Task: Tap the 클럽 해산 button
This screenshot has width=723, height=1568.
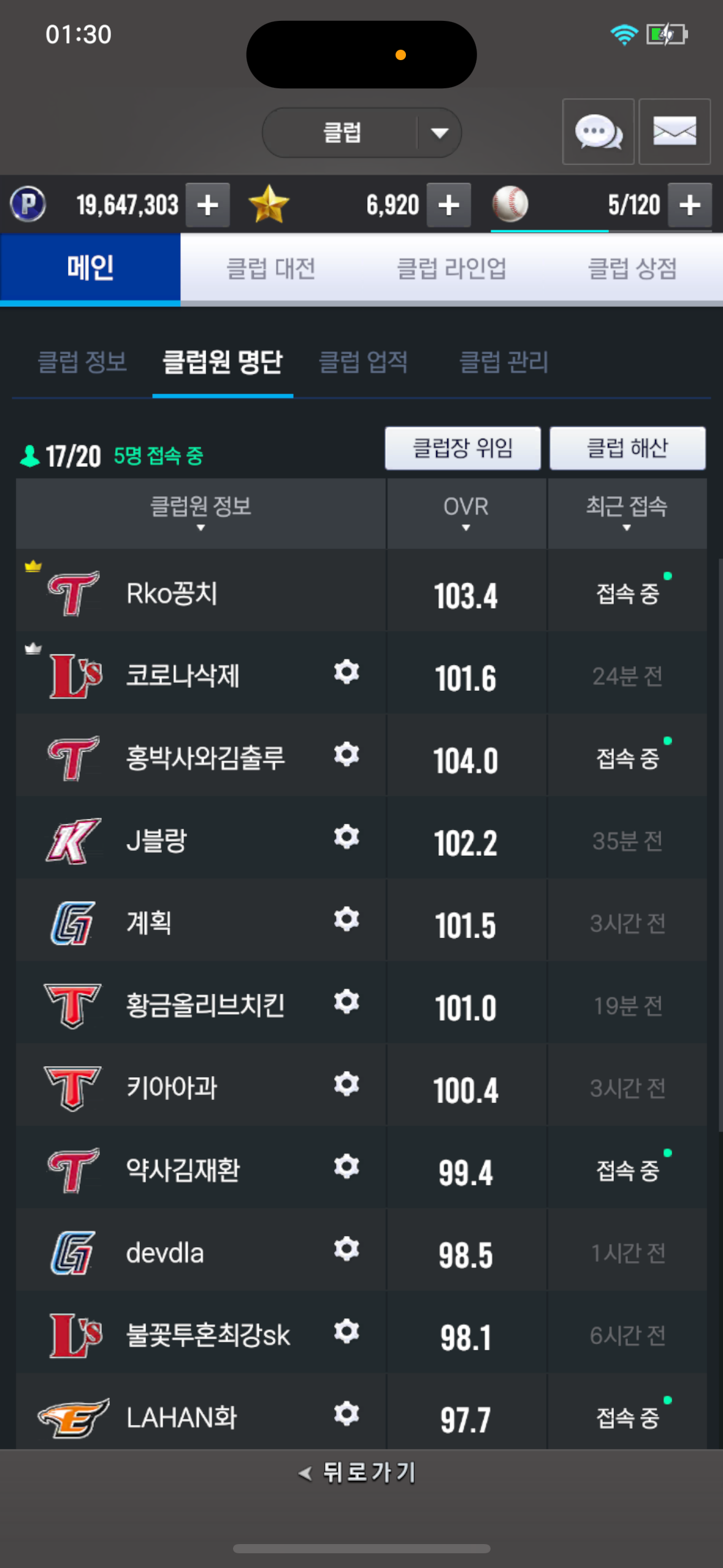Action: [627, 448]
